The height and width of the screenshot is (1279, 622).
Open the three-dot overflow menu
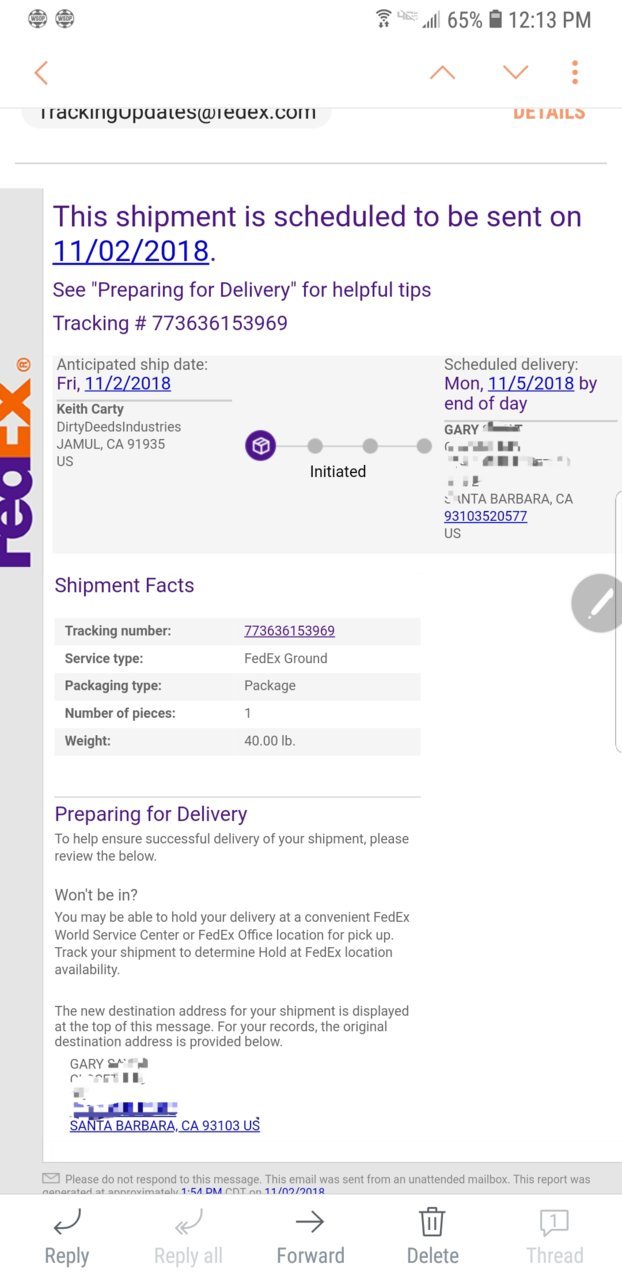(574, 72)
